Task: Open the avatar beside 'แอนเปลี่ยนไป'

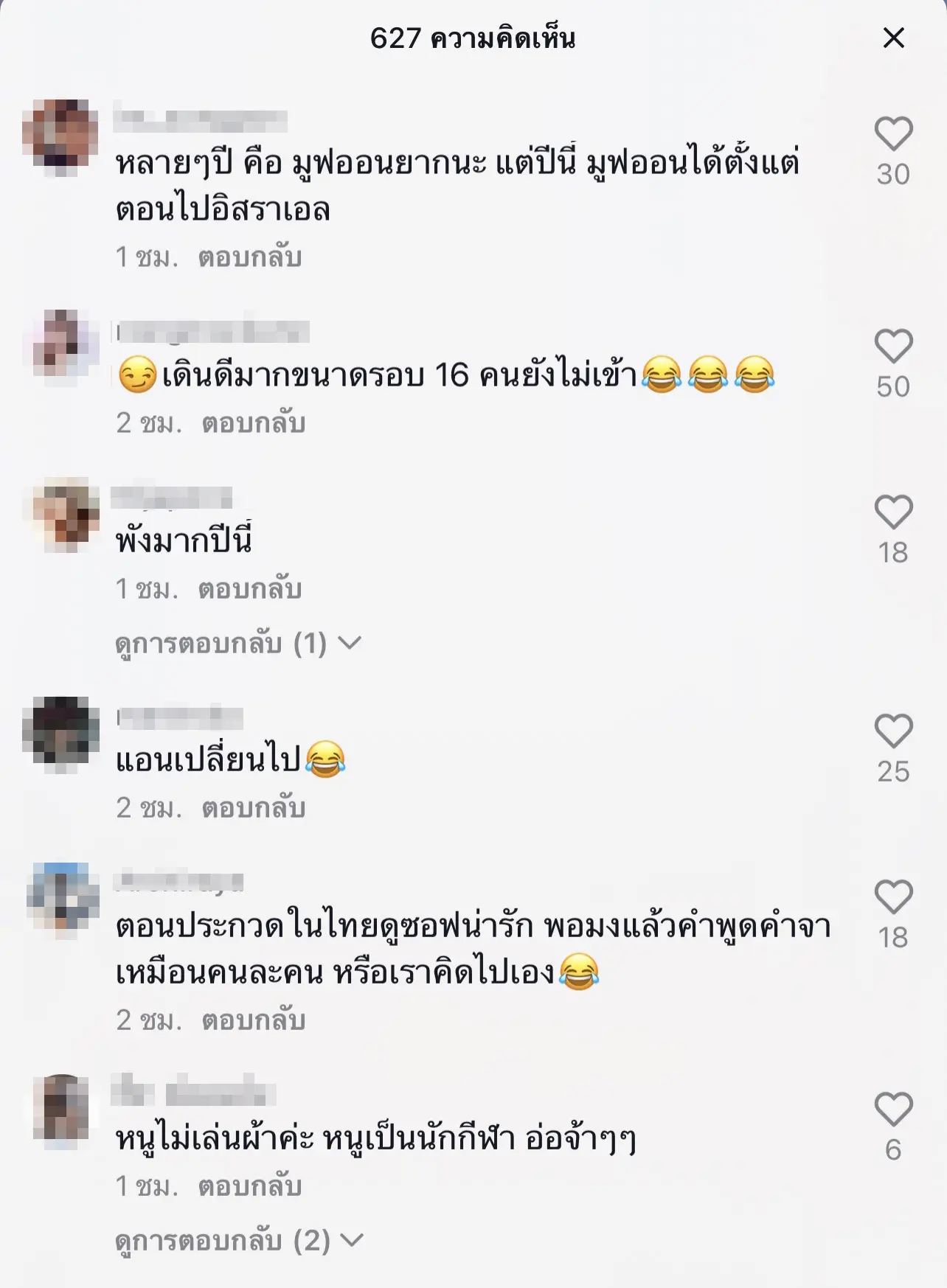Action: tap(60, 734)
